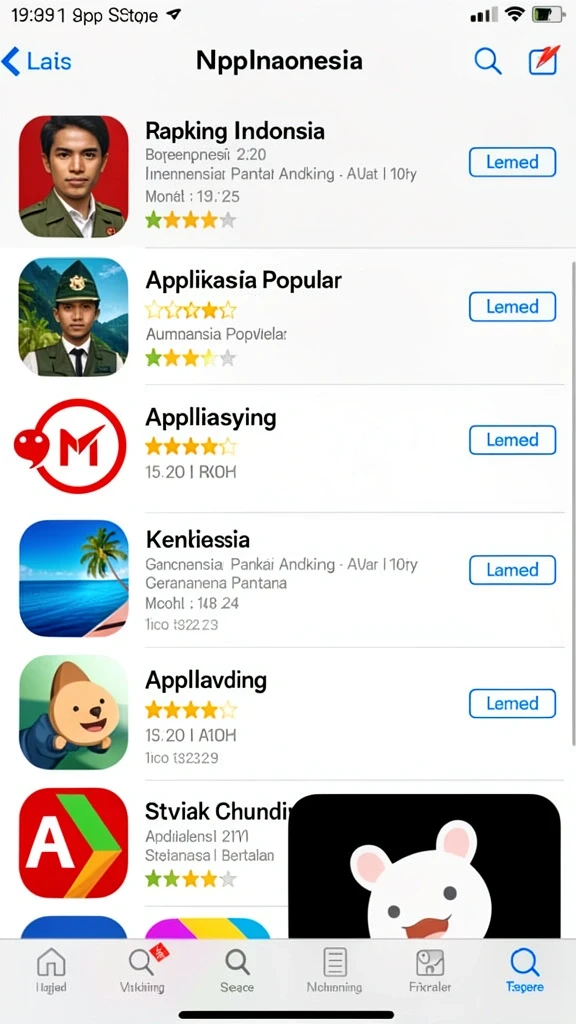Switch to the Fixraler tab
The height and width of the screenshot is (1024, 576).
tap(430, 971)
